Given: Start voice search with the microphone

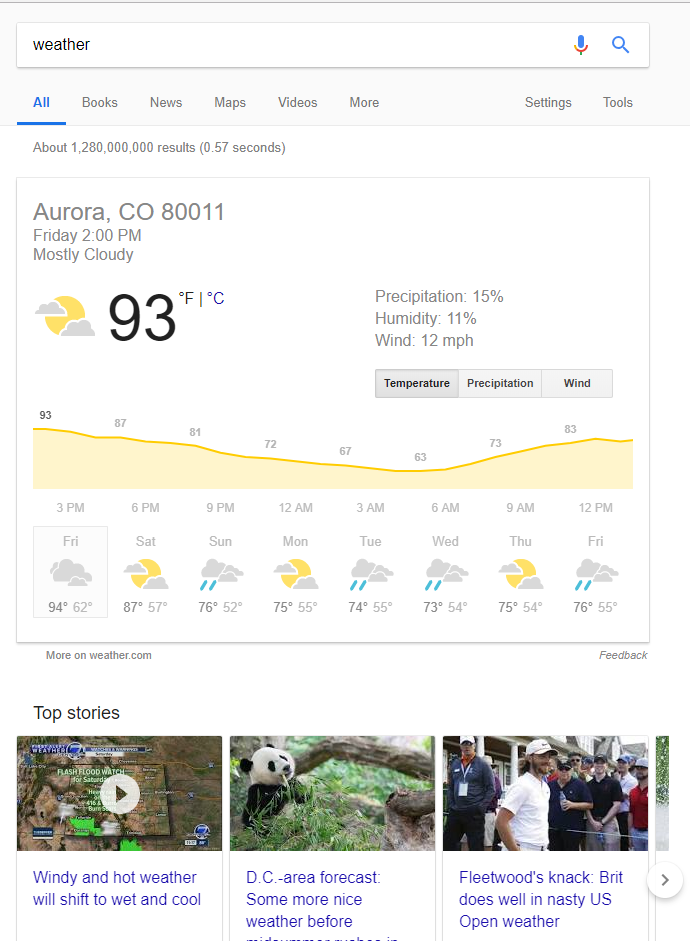Looking at the screenshot, I should click(581, 45).
